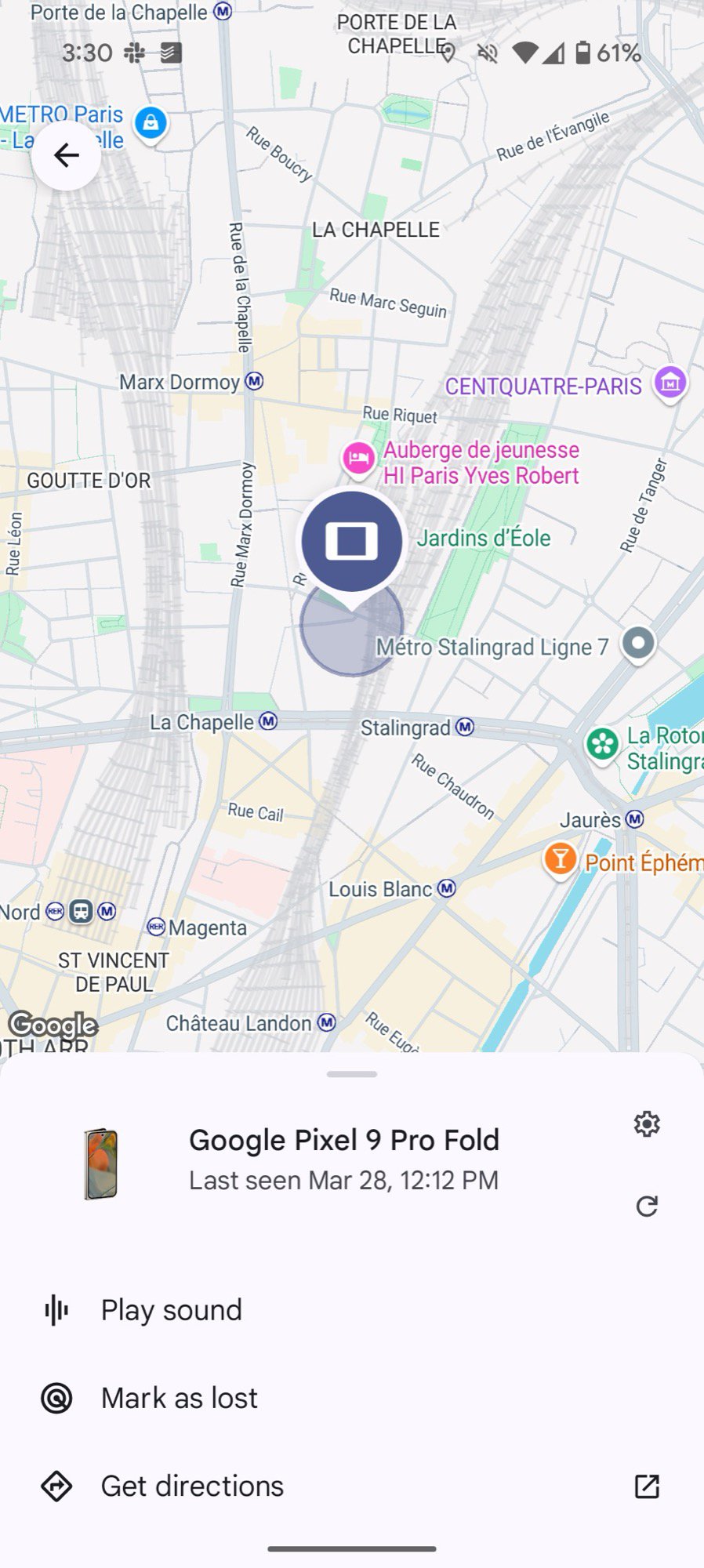Select the CENTQUATRE-PARIS museum marker
The height and width of the screenshot is (1568, 704).
click(x=670, y=383)
